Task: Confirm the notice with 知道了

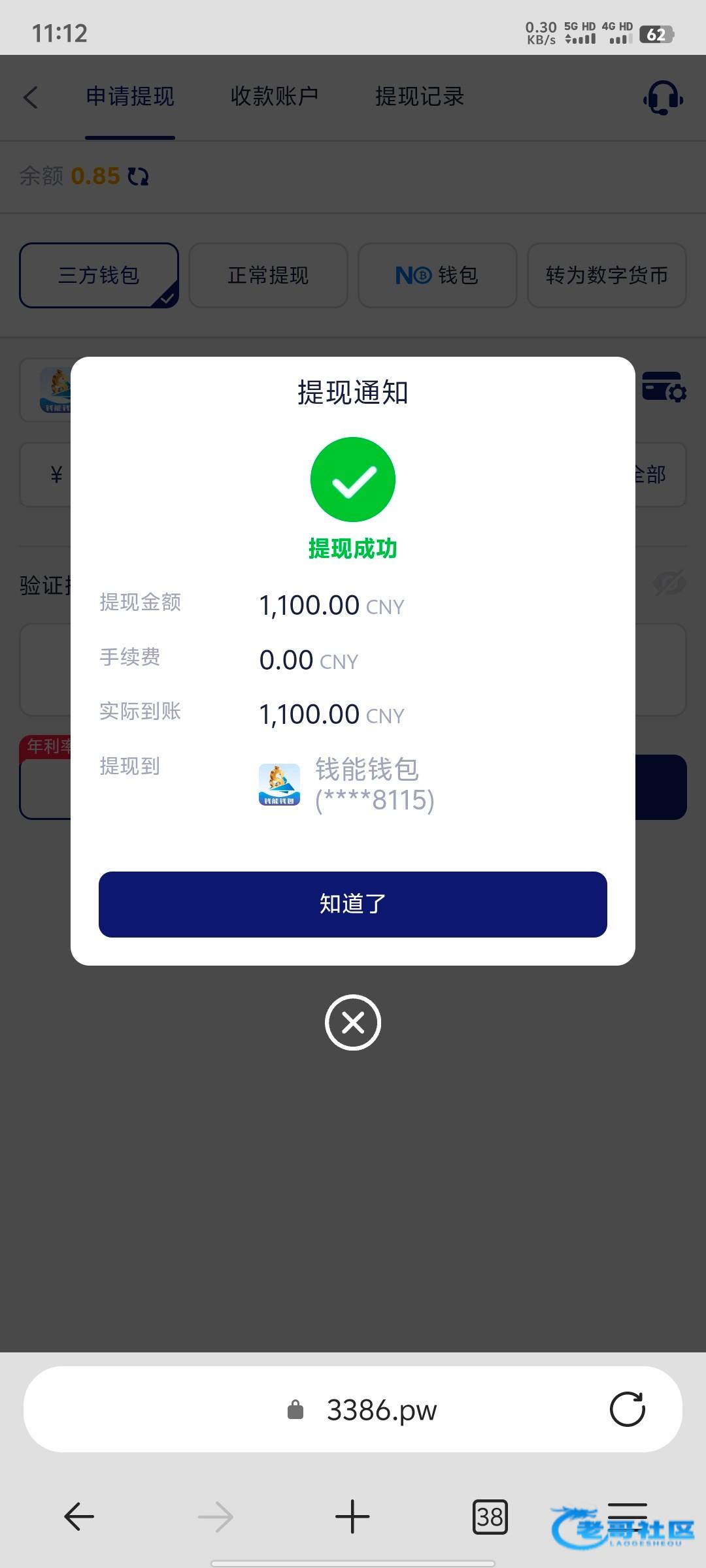Action: 353,904
